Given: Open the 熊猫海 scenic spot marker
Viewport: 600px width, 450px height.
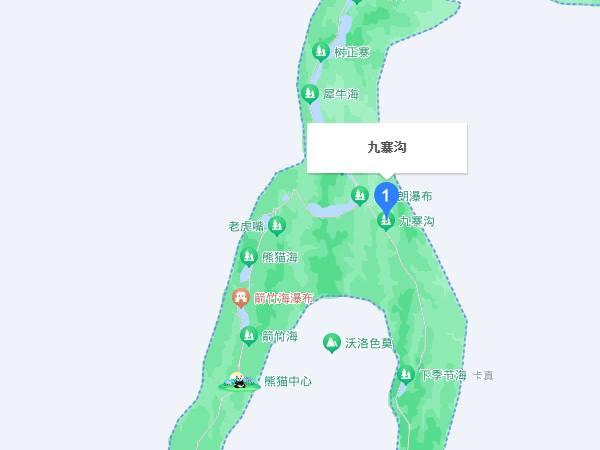Looking at the screenshot, I should pos(248,257).
